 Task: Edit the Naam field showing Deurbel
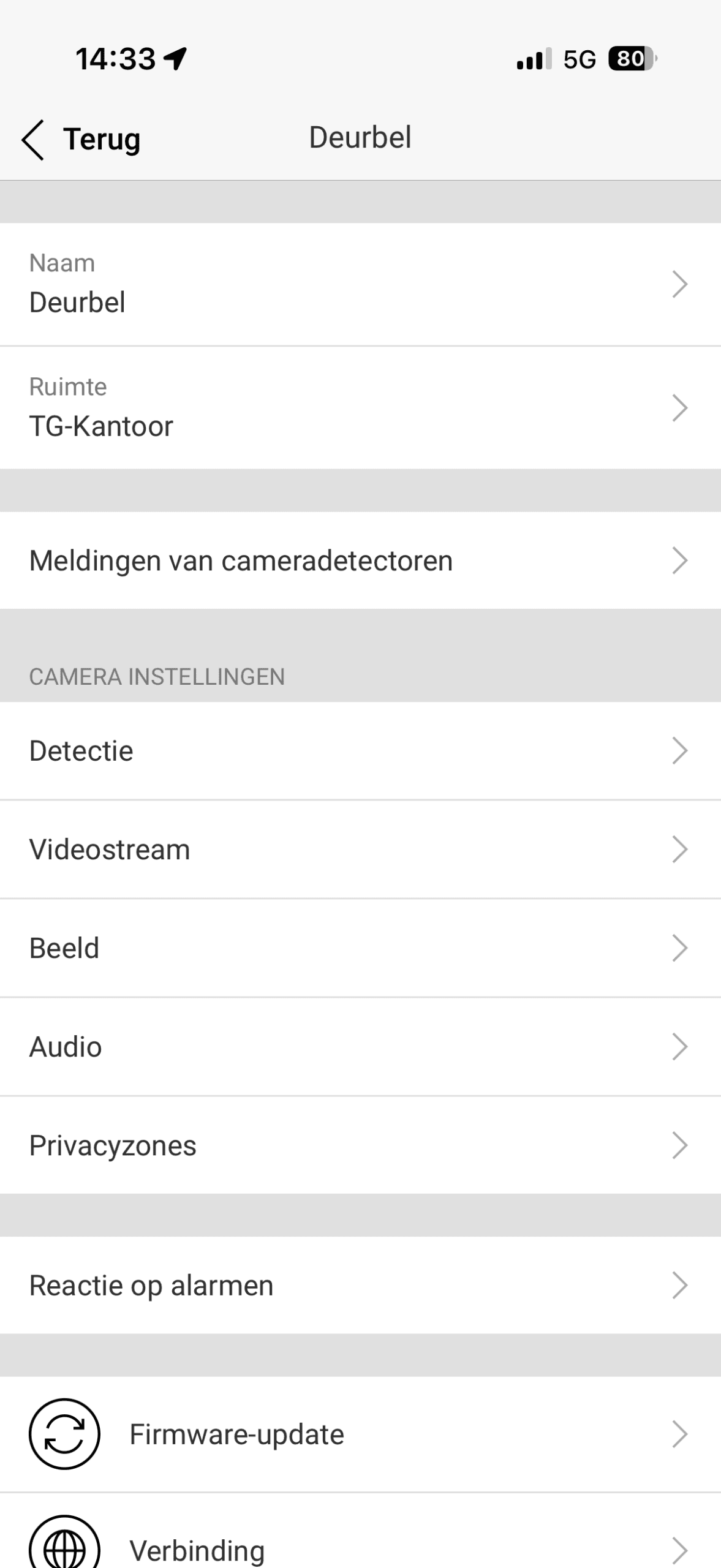tap(360, 285)
